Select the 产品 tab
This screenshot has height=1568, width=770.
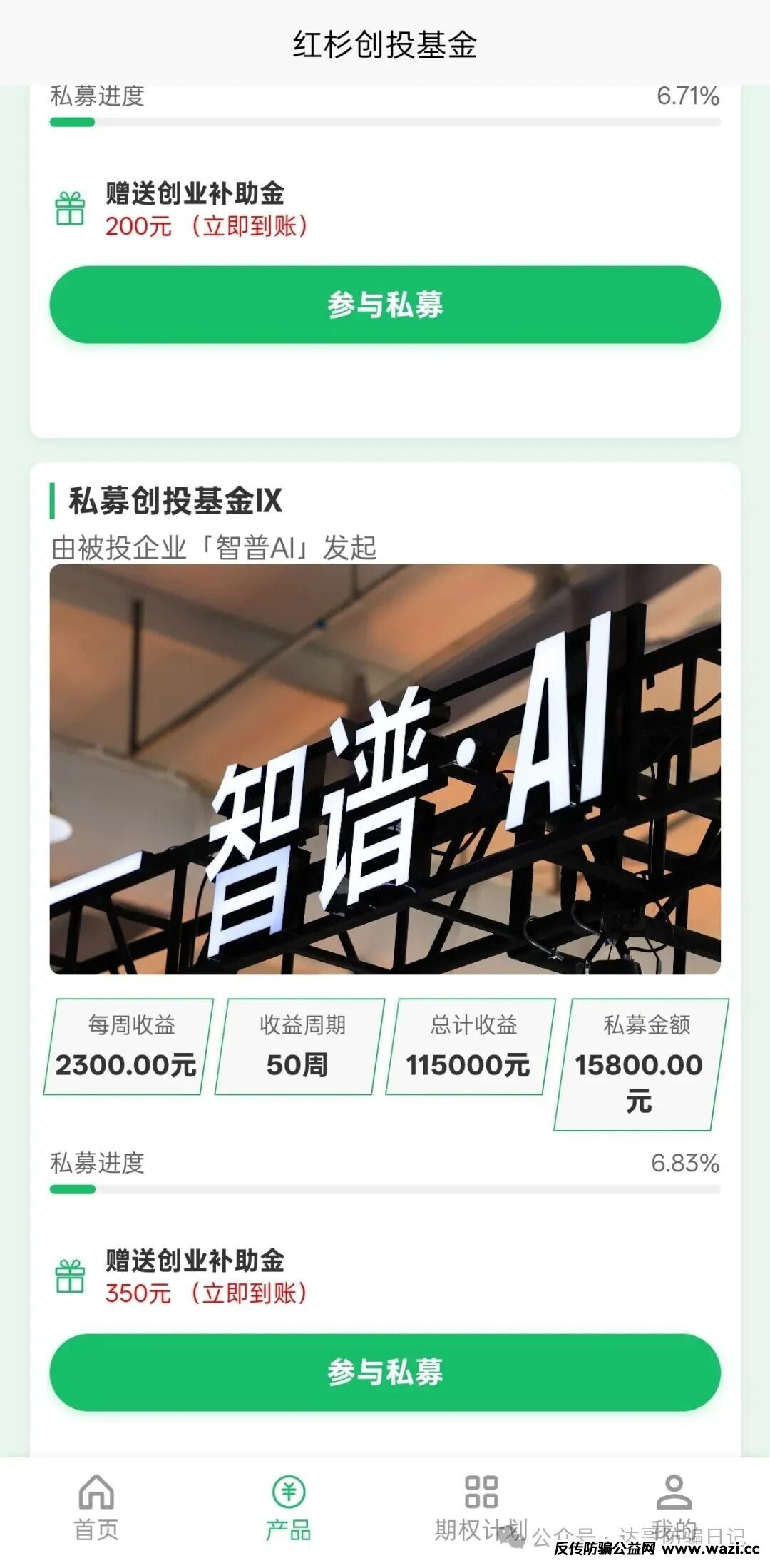[x=289, y=1507]
